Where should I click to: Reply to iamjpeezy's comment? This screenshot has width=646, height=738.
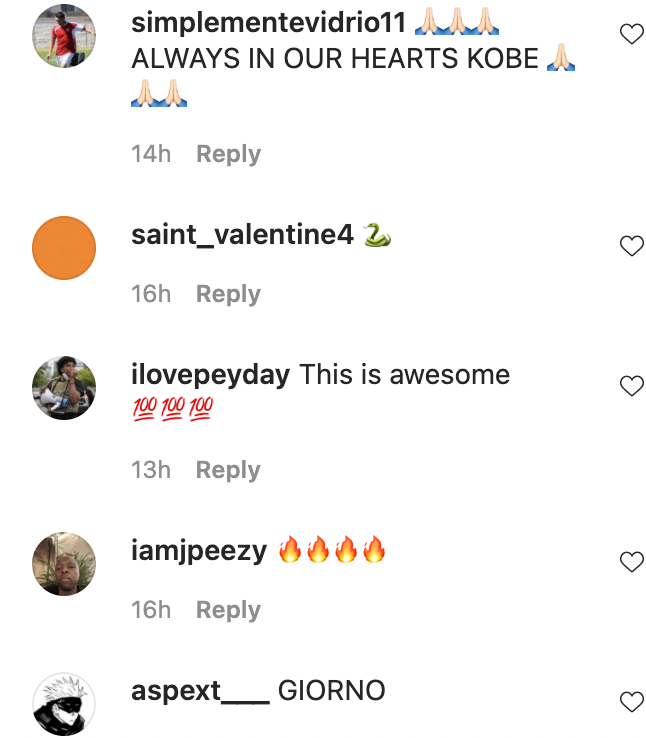[228, 610]
